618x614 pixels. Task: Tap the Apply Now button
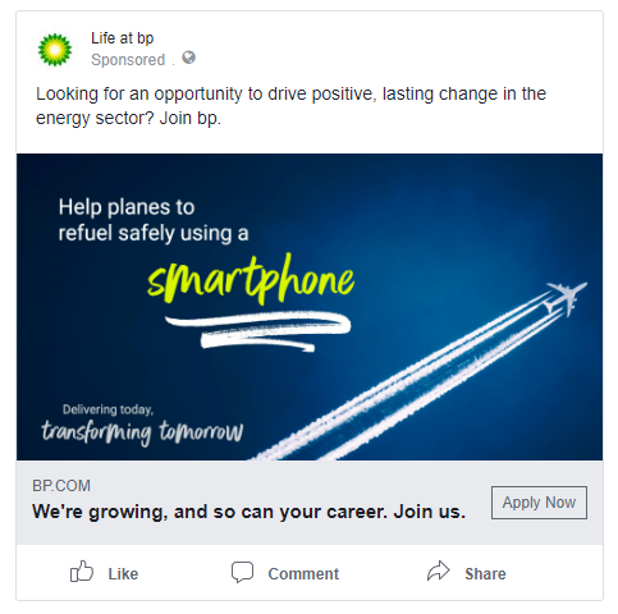(538, 503)
